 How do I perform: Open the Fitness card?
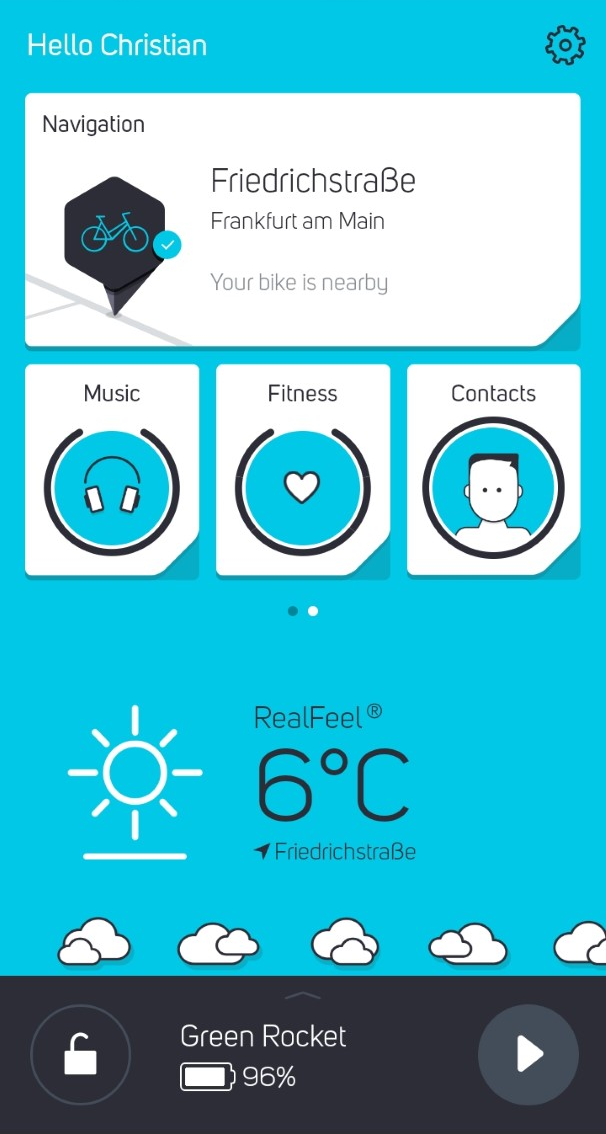pos(302,470)
